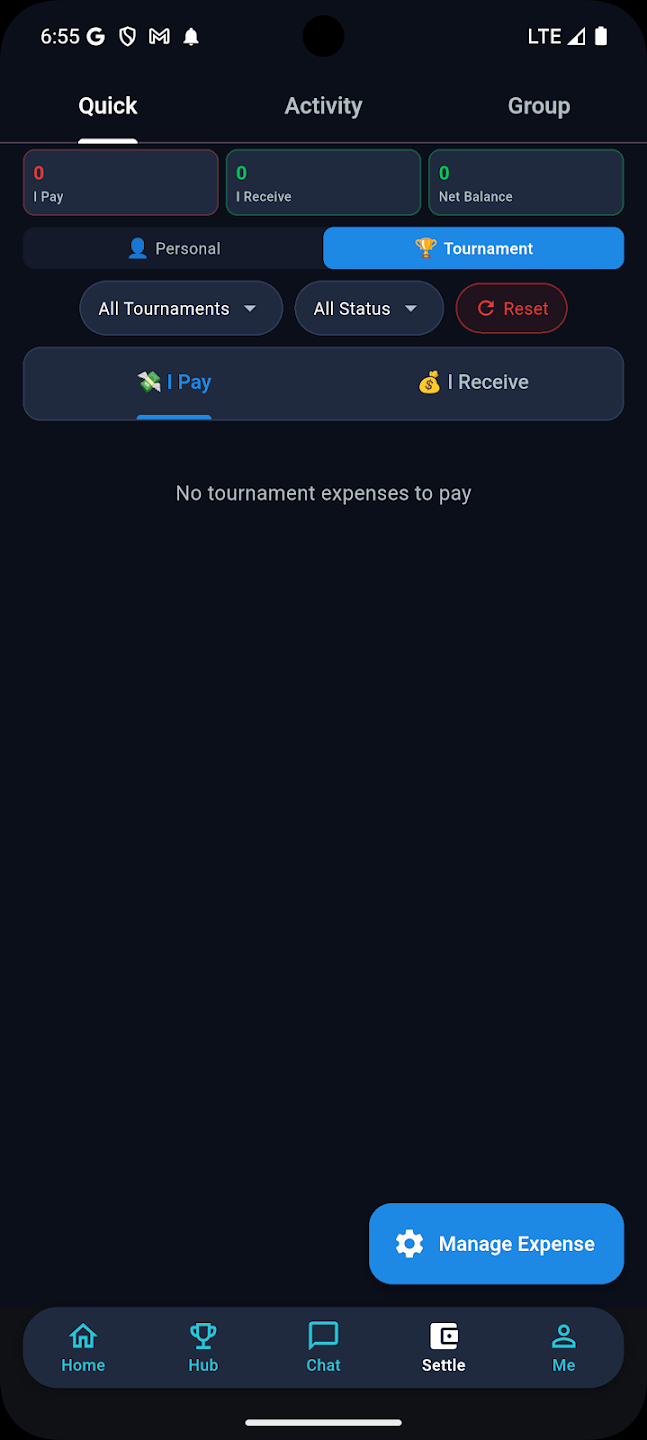Select the Tournament segment
This screenshot has height=1440, width=647.
click(x=474, y=249)
